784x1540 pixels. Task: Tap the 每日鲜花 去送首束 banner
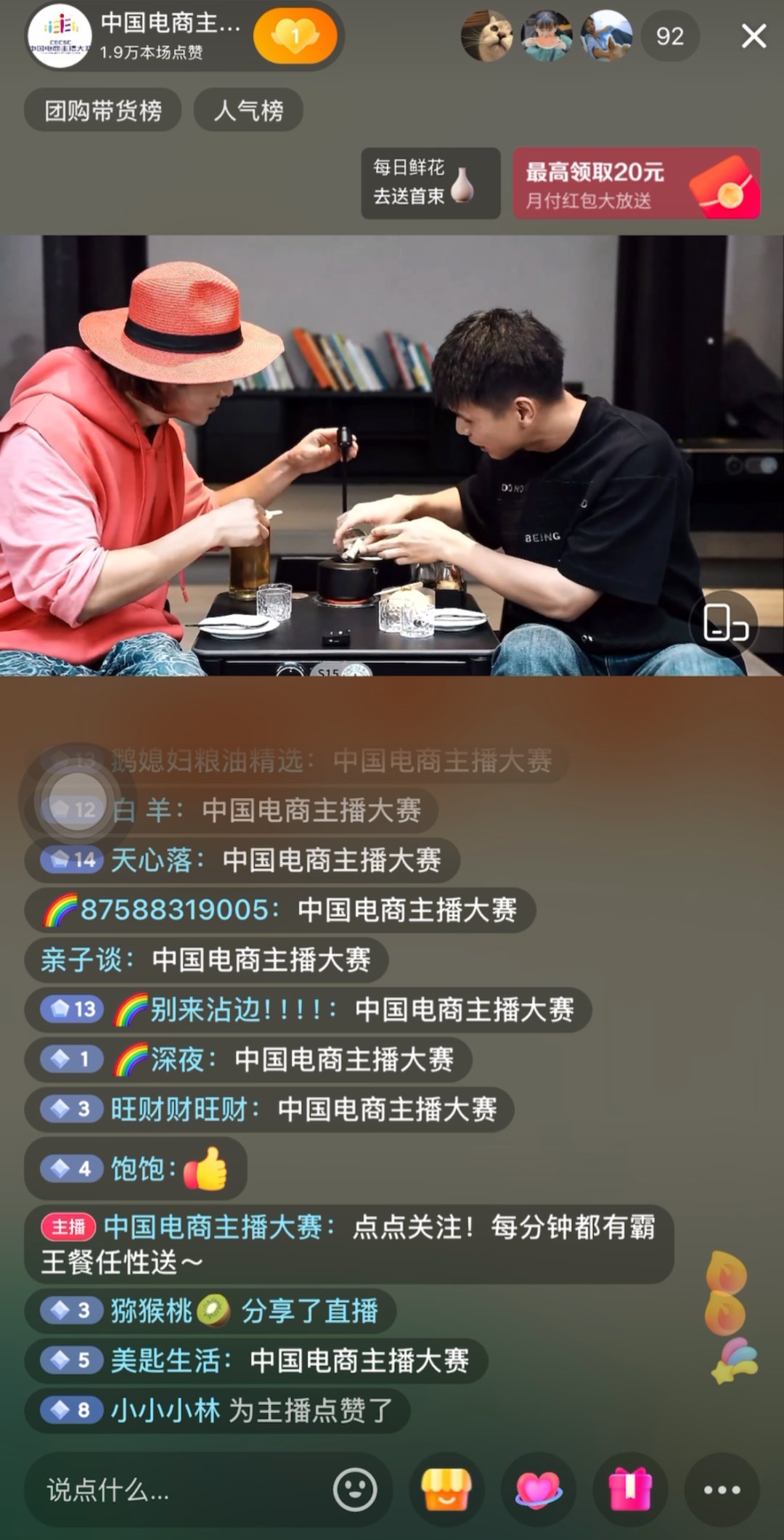[430, 183]
